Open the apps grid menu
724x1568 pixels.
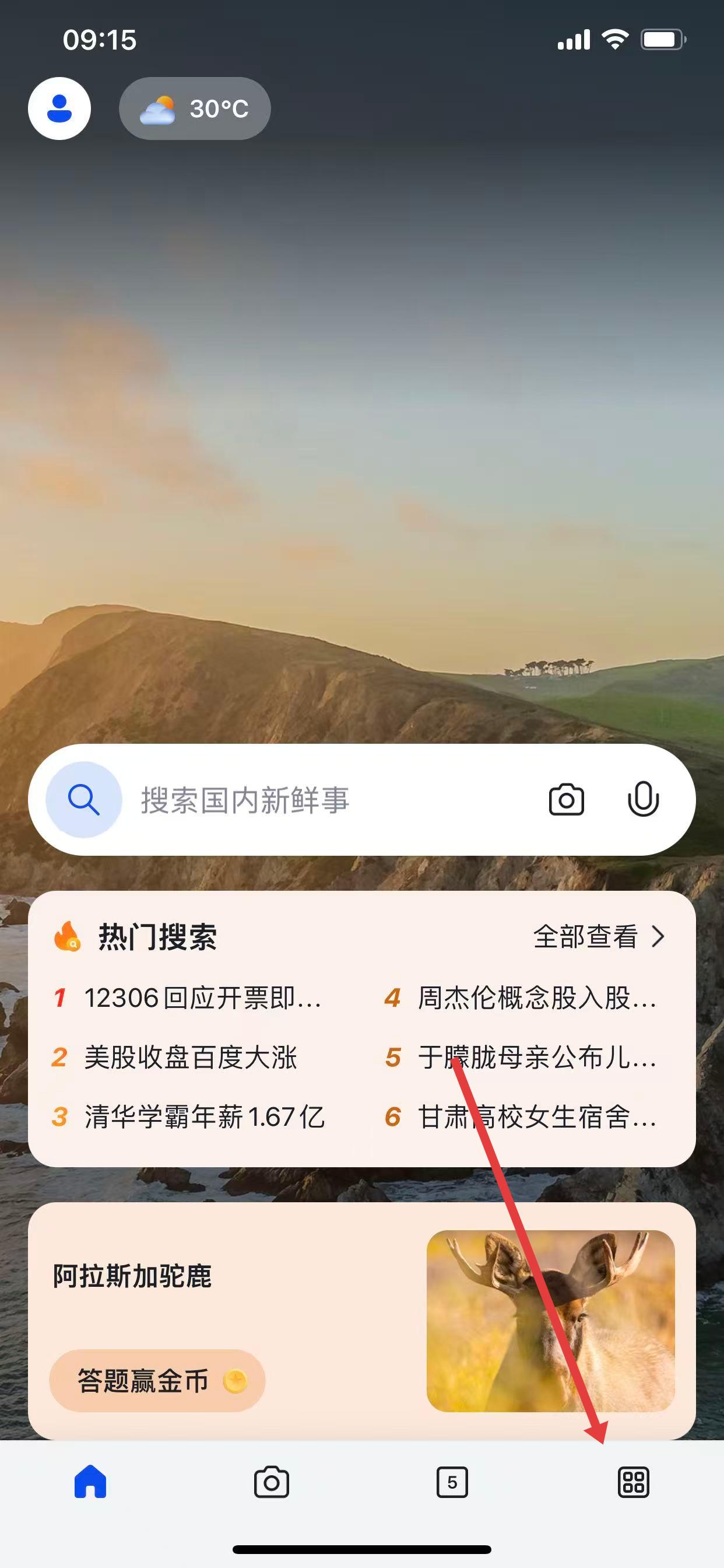(x=633, y=1482)
